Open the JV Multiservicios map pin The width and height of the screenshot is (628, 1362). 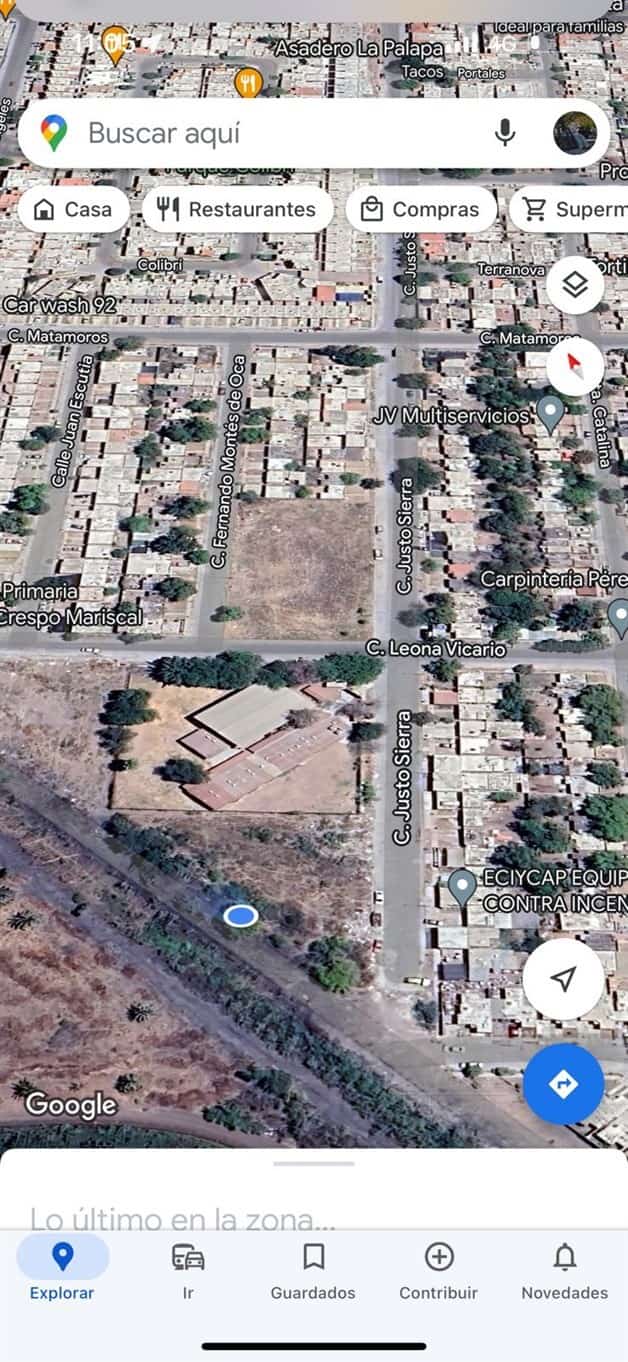click(550, 412)
